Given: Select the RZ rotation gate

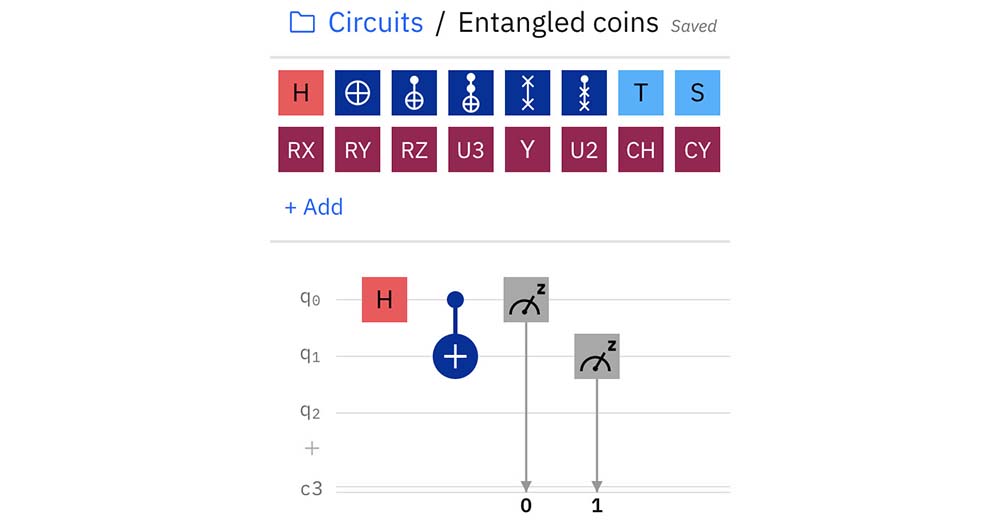Looking at the screenshot, I should coord(414,150).
